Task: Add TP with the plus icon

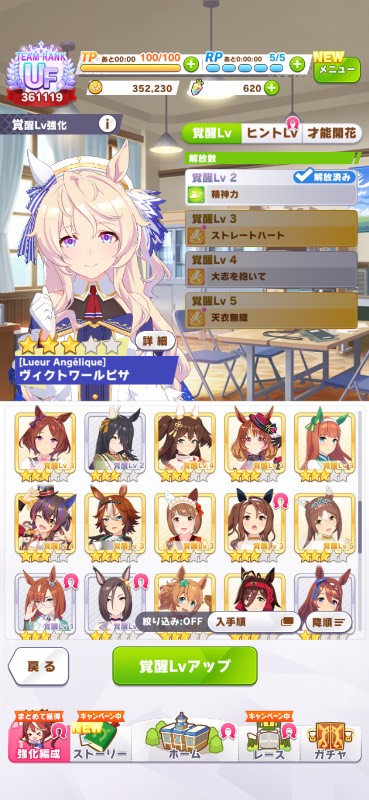Action: pyautogui.click(x=191, y=64)
